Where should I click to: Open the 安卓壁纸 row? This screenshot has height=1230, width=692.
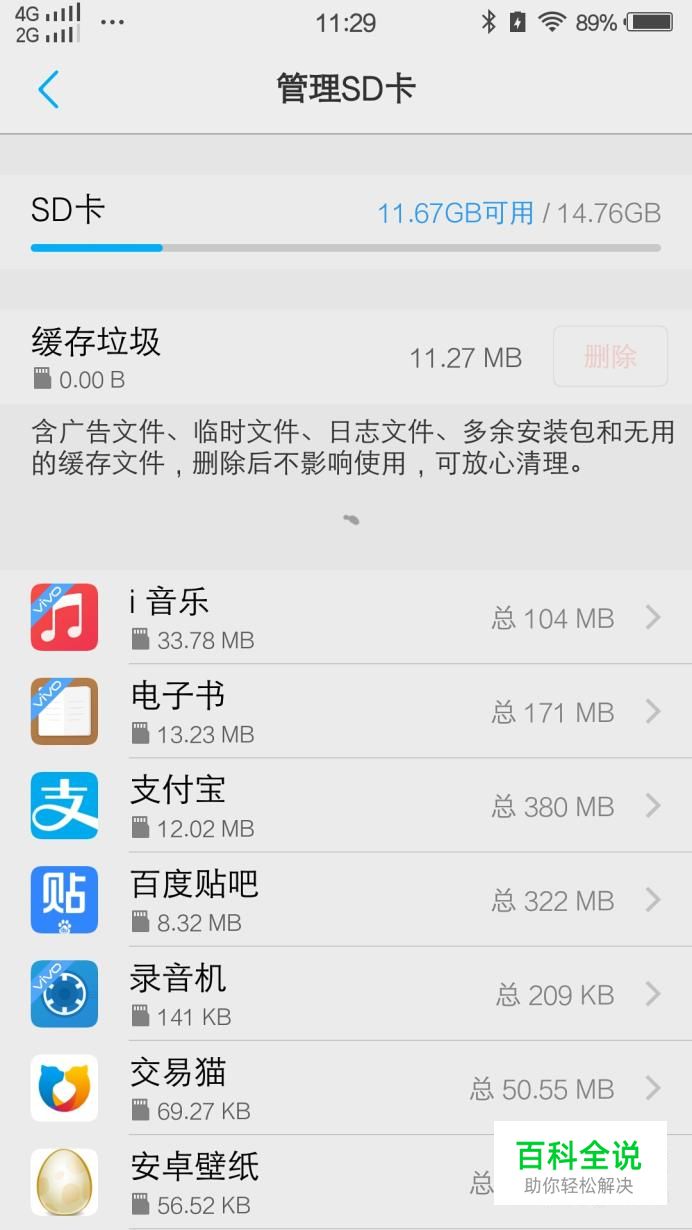pos(346,1182)
